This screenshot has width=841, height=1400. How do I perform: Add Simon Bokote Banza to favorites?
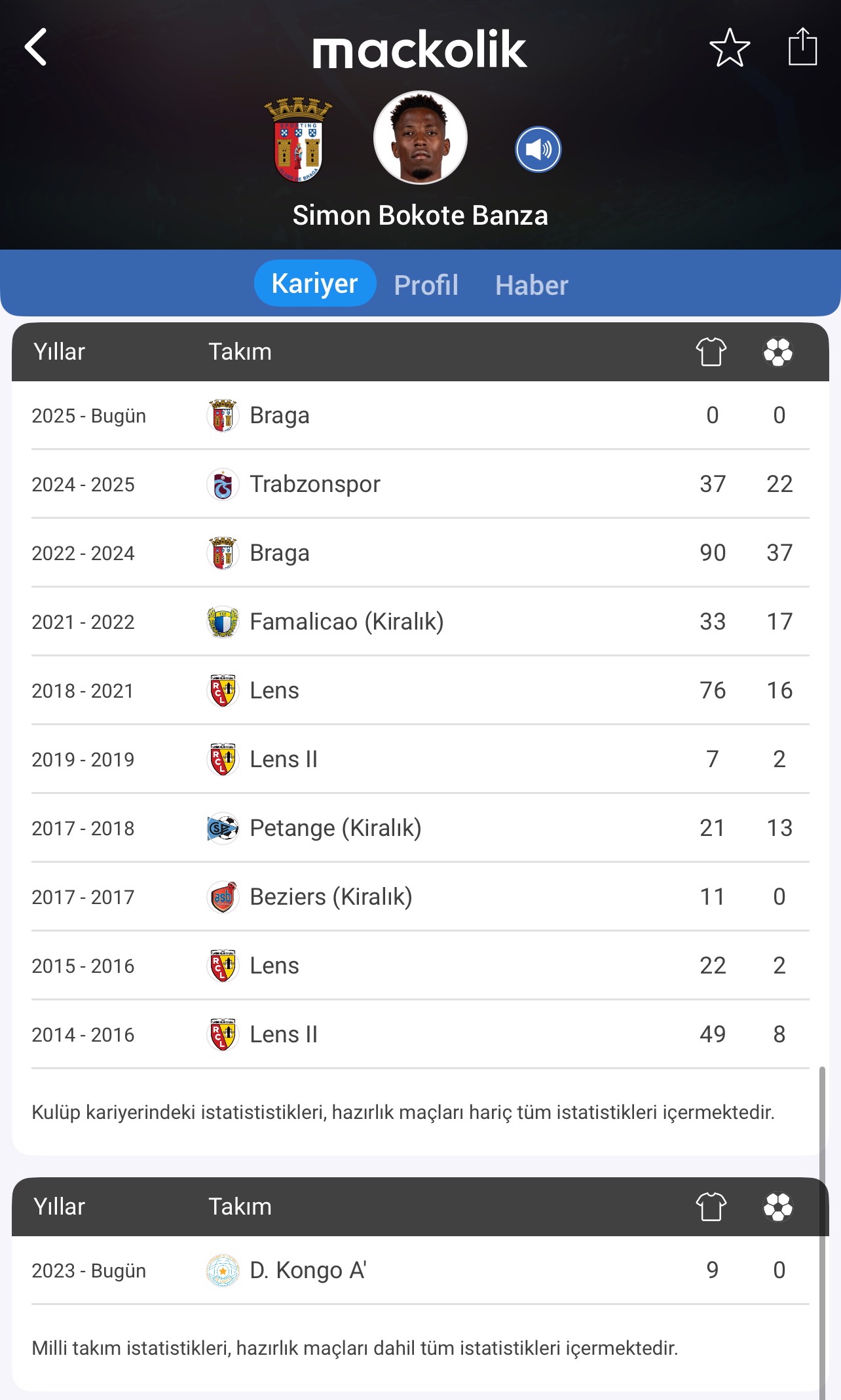730,47
